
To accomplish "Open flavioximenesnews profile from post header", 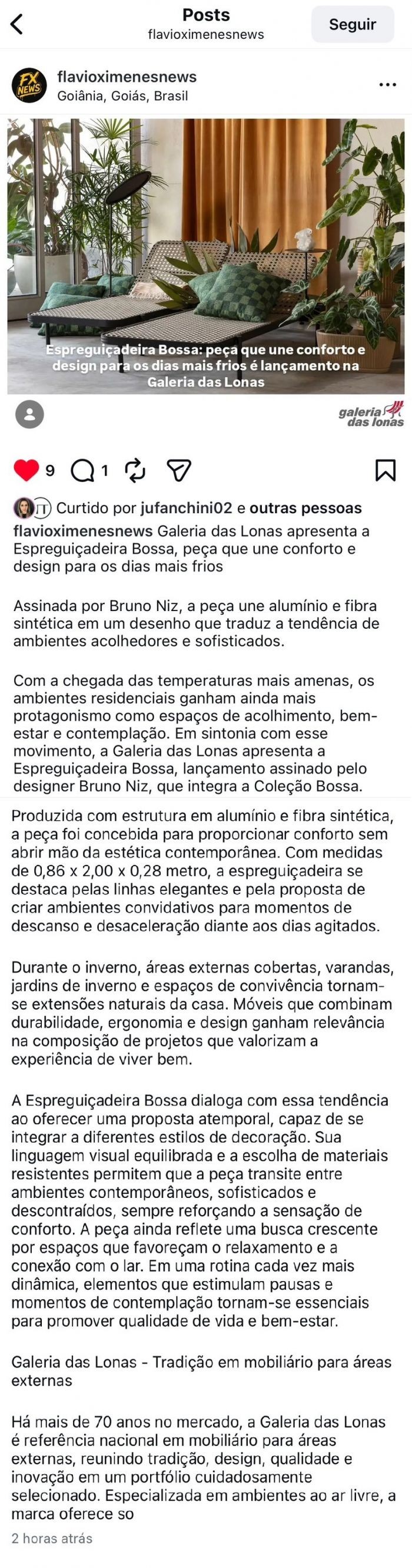I will (127, 77).
